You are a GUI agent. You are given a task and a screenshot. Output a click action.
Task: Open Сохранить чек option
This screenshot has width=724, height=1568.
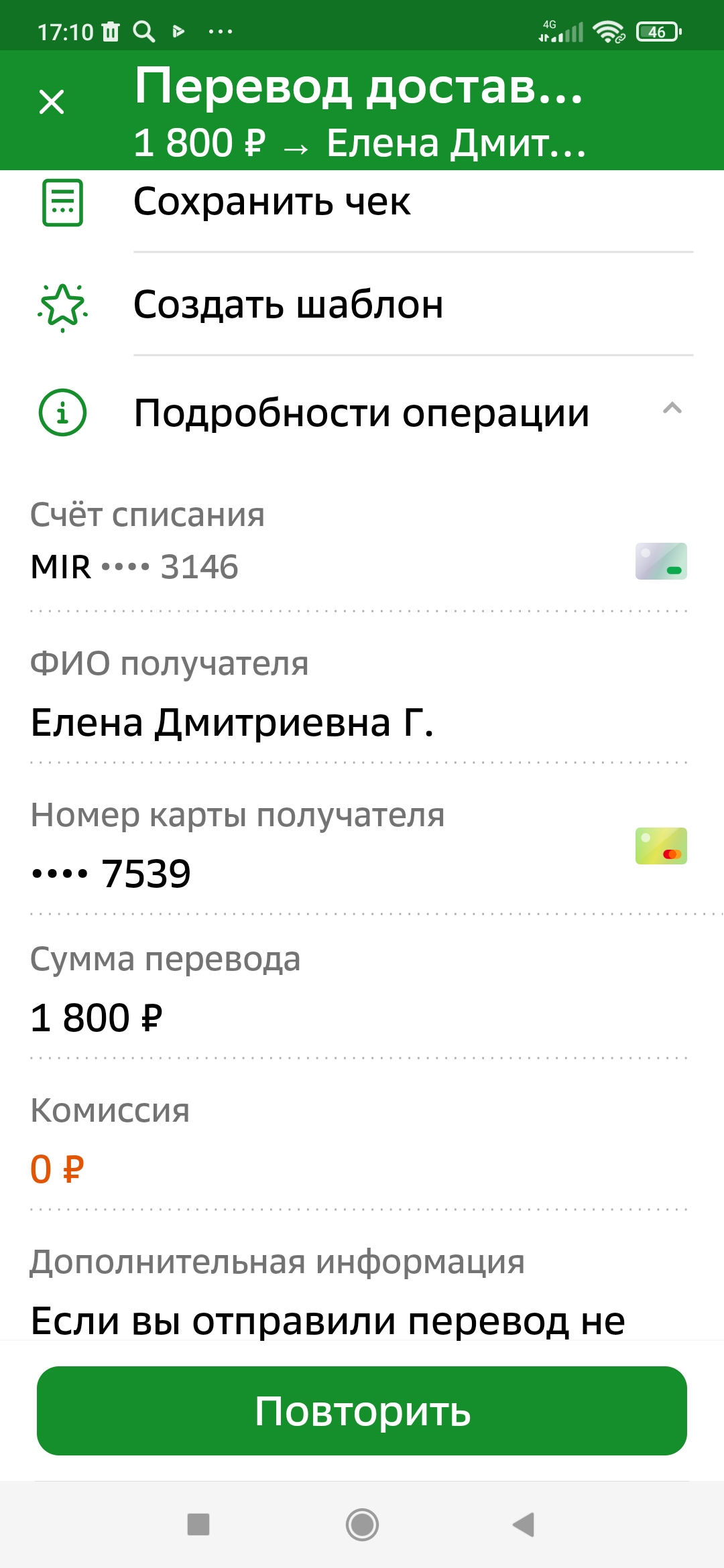click(x=271, y=202)
